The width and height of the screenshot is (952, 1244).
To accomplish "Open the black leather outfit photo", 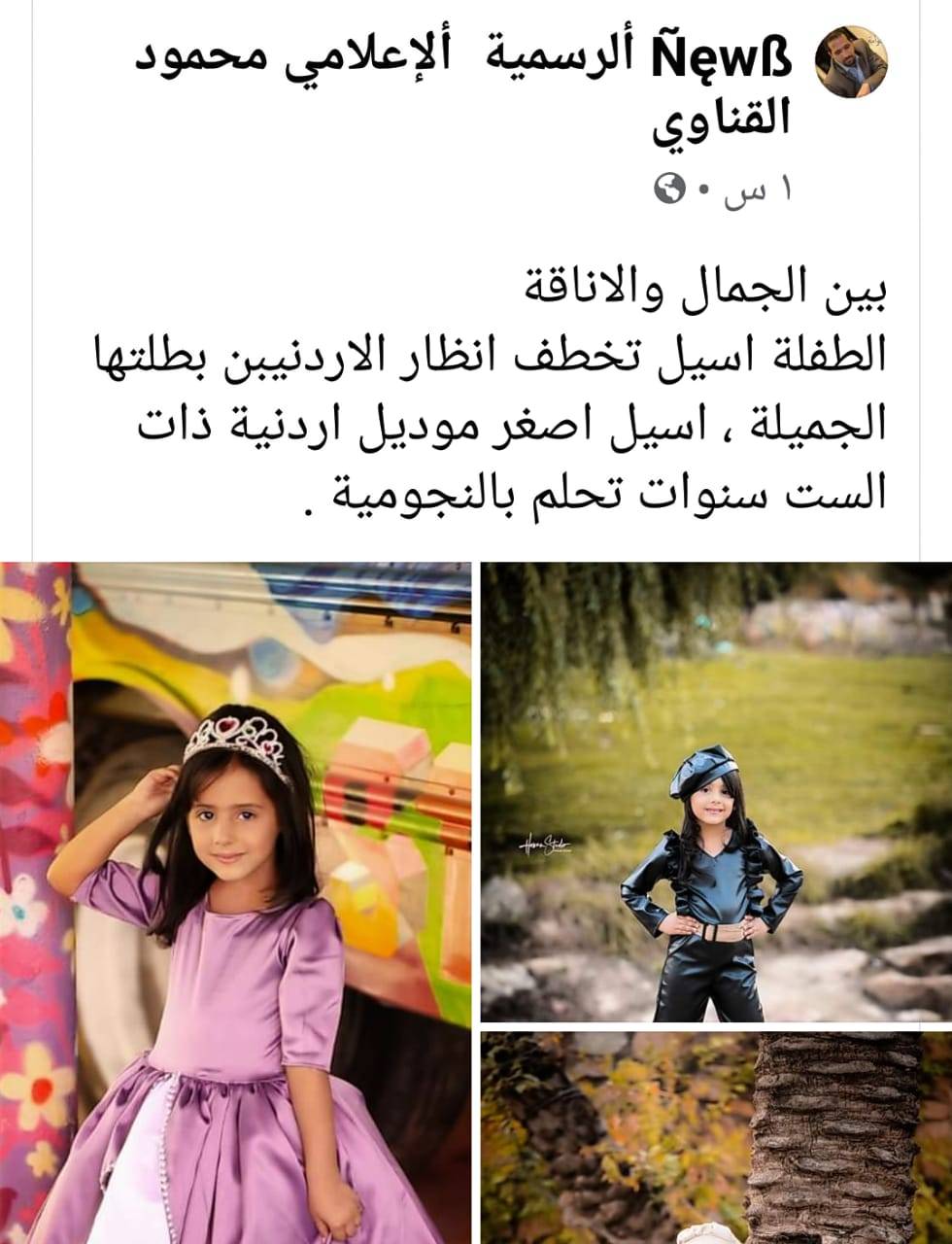I will 716,792.
